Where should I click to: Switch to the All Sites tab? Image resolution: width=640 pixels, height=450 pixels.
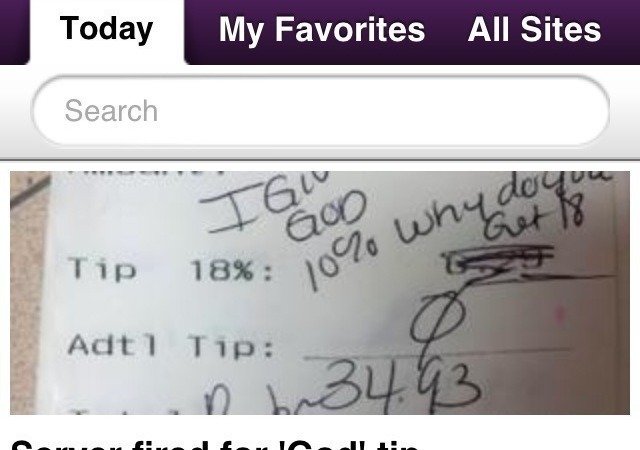click(x=534, y=30)
